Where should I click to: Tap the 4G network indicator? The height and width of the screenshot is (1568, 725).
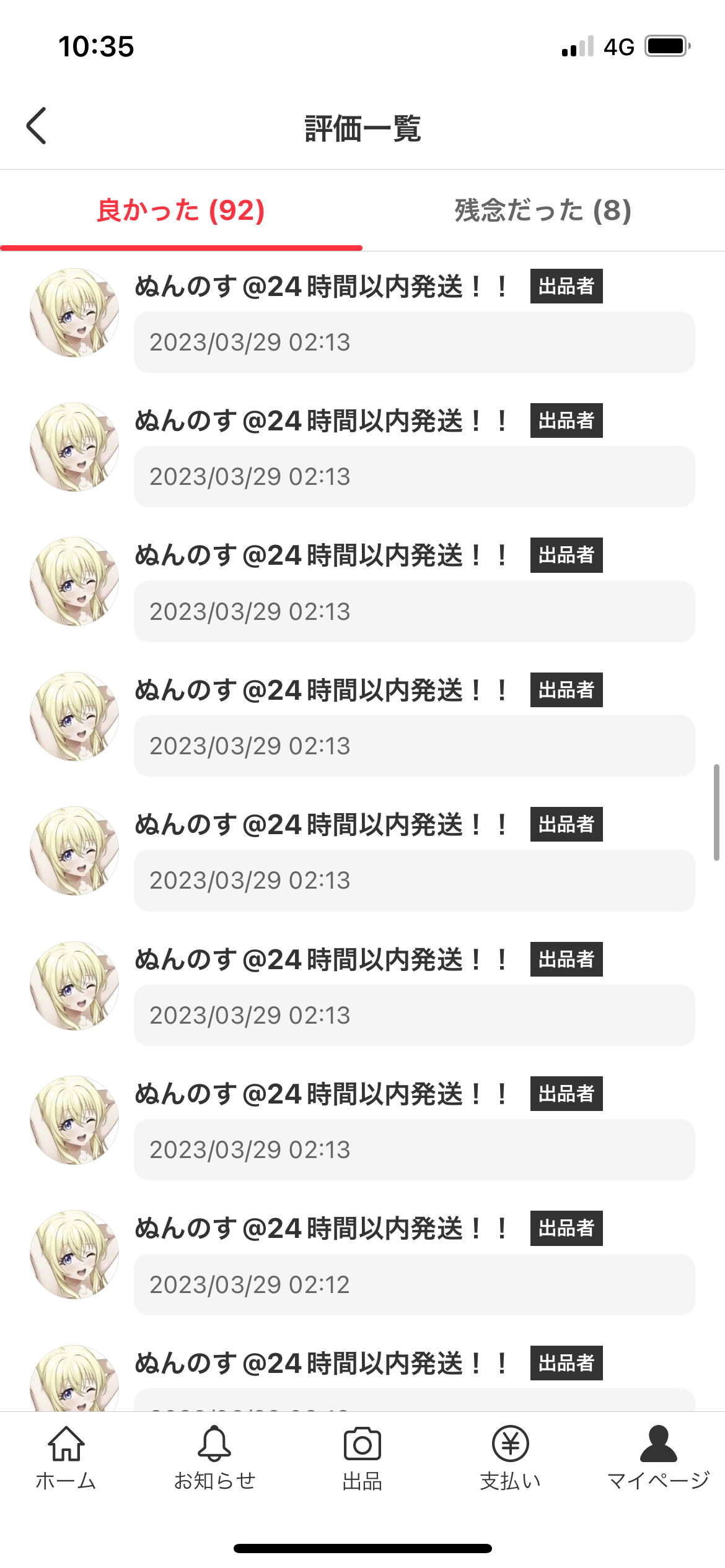[618, 45]
